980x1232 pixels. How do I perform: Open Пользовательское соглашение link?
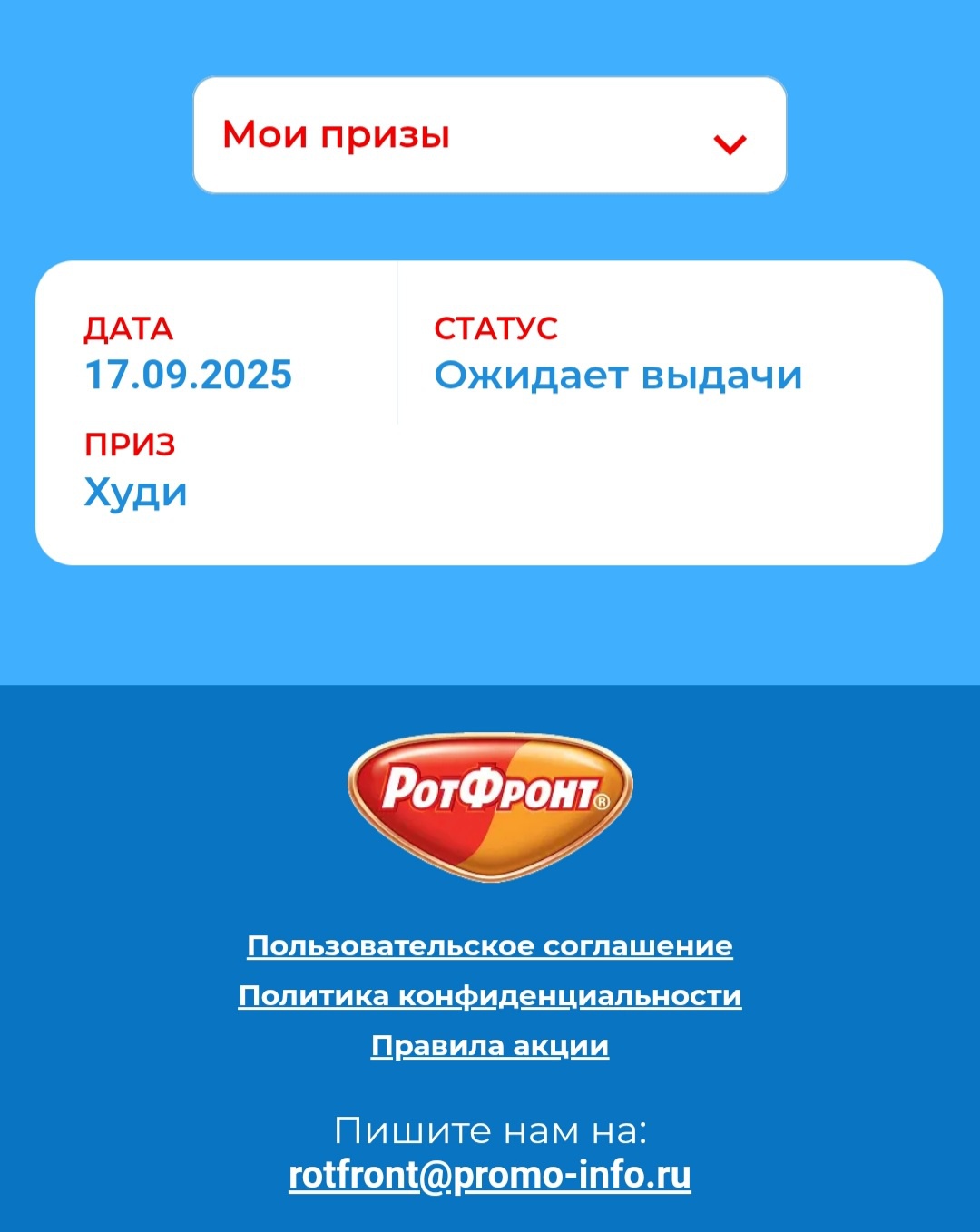click(489, 945)
